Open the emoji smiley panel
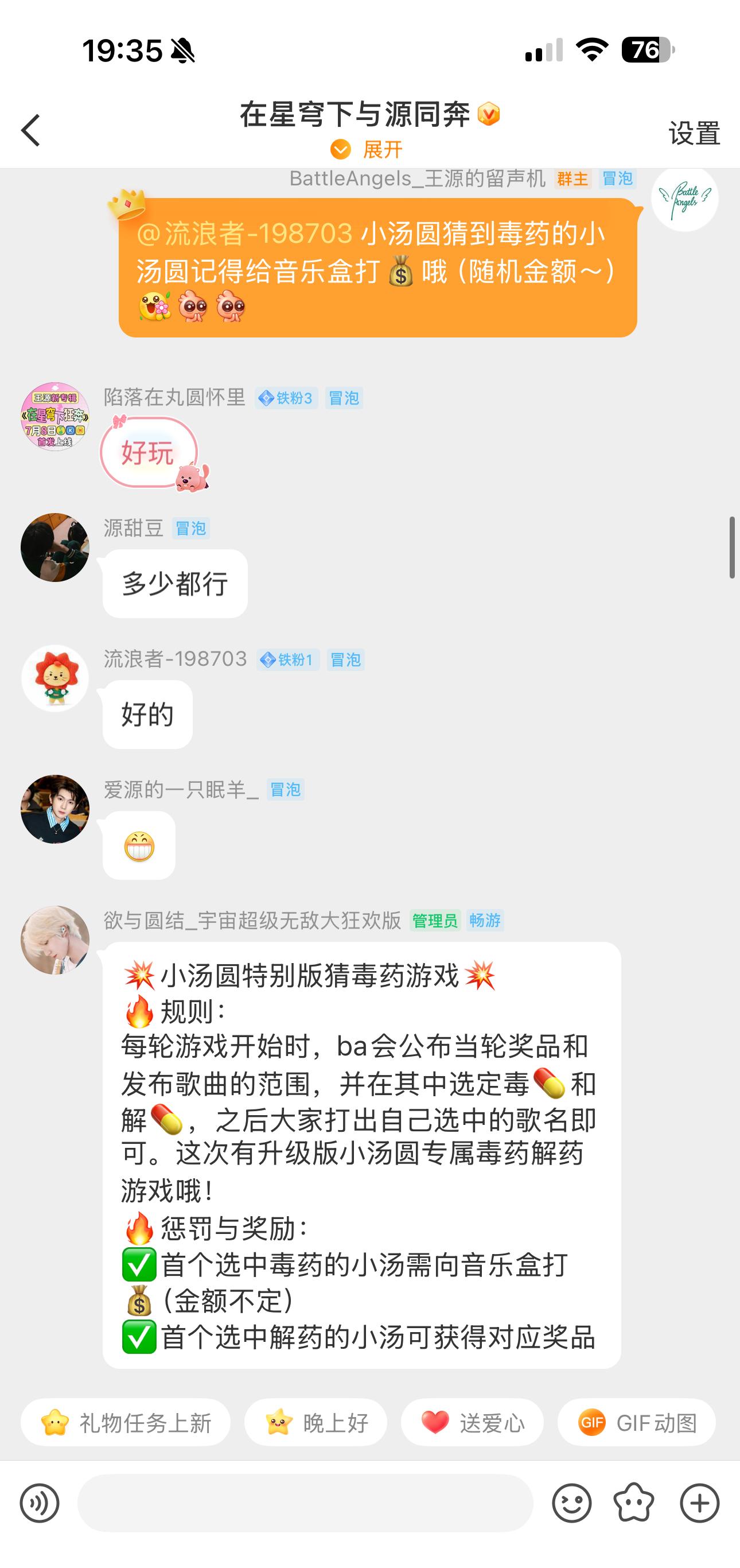Image resolution: width=740 pixels, height=1568 pixels. click(571, 1503)
